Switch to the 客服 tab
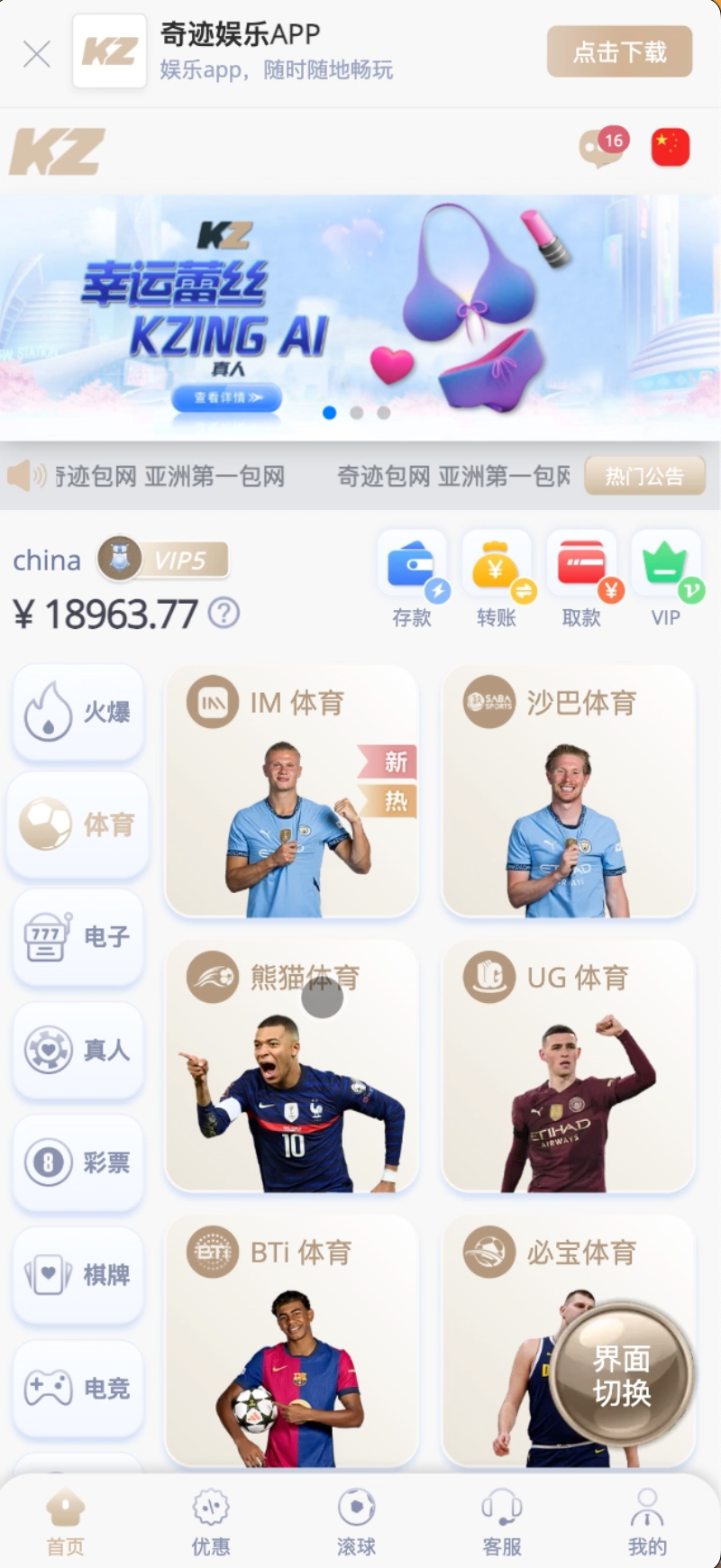721x1568 pixels. (x=502, y=1523)
